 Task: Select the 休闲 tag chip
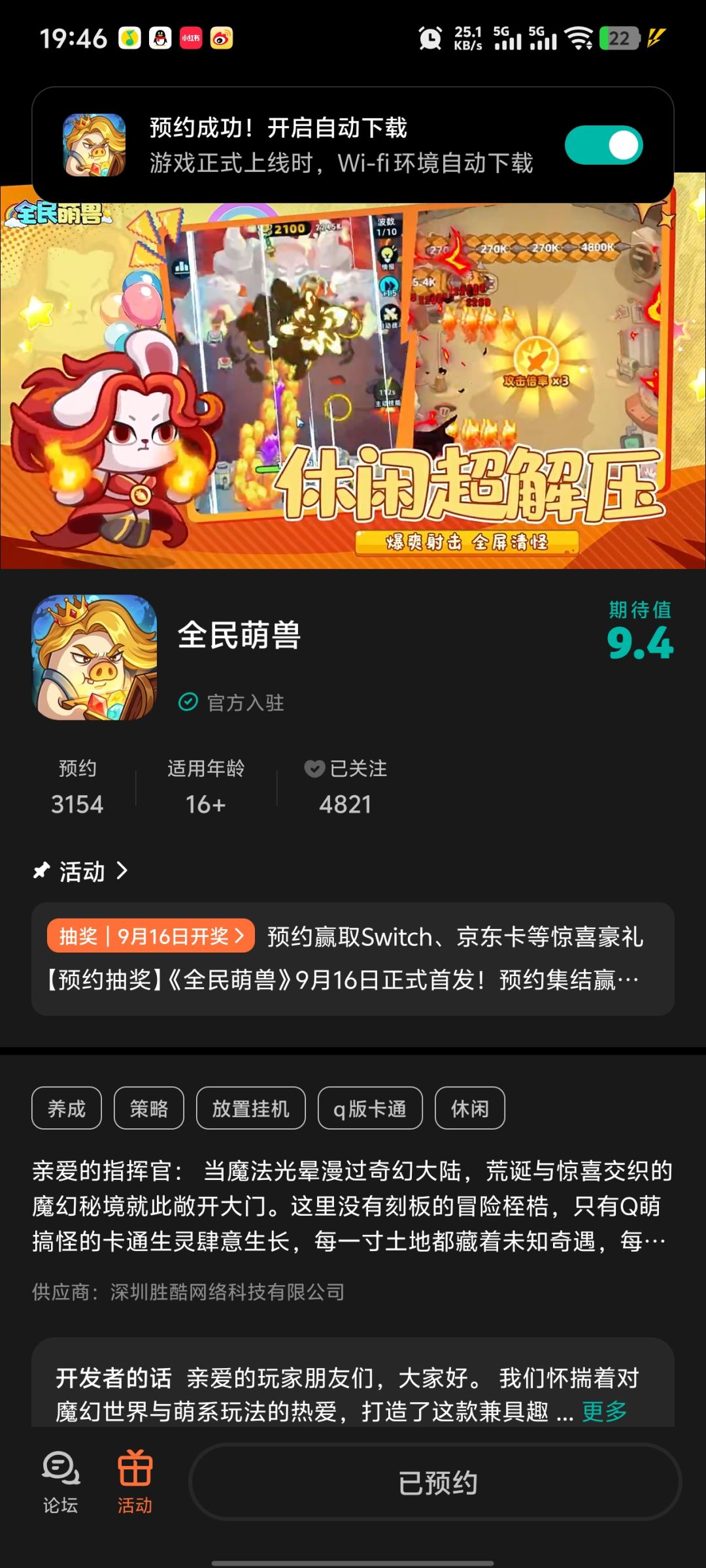click(x=470, y=1108)
